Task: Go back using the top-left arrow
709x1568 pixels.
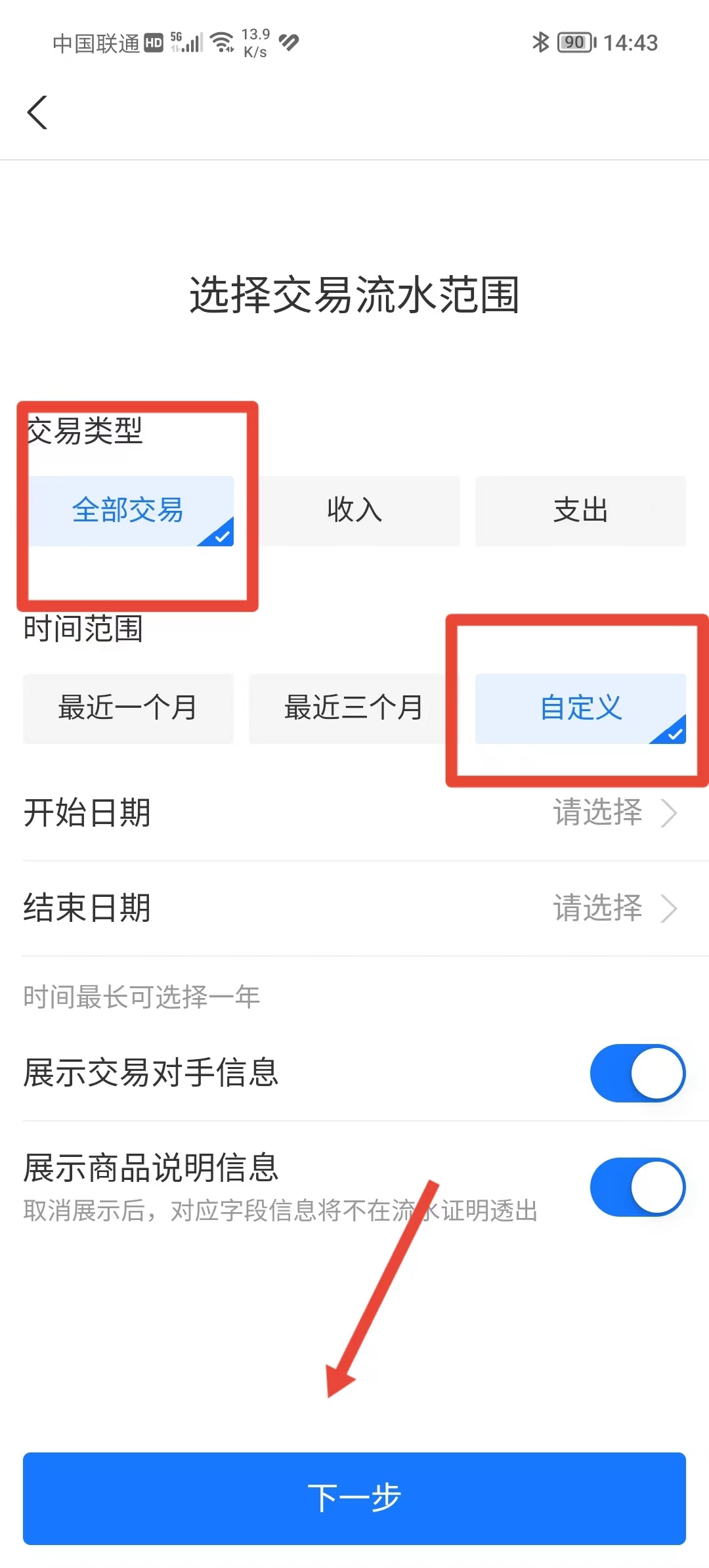Action: pos(37,113)
